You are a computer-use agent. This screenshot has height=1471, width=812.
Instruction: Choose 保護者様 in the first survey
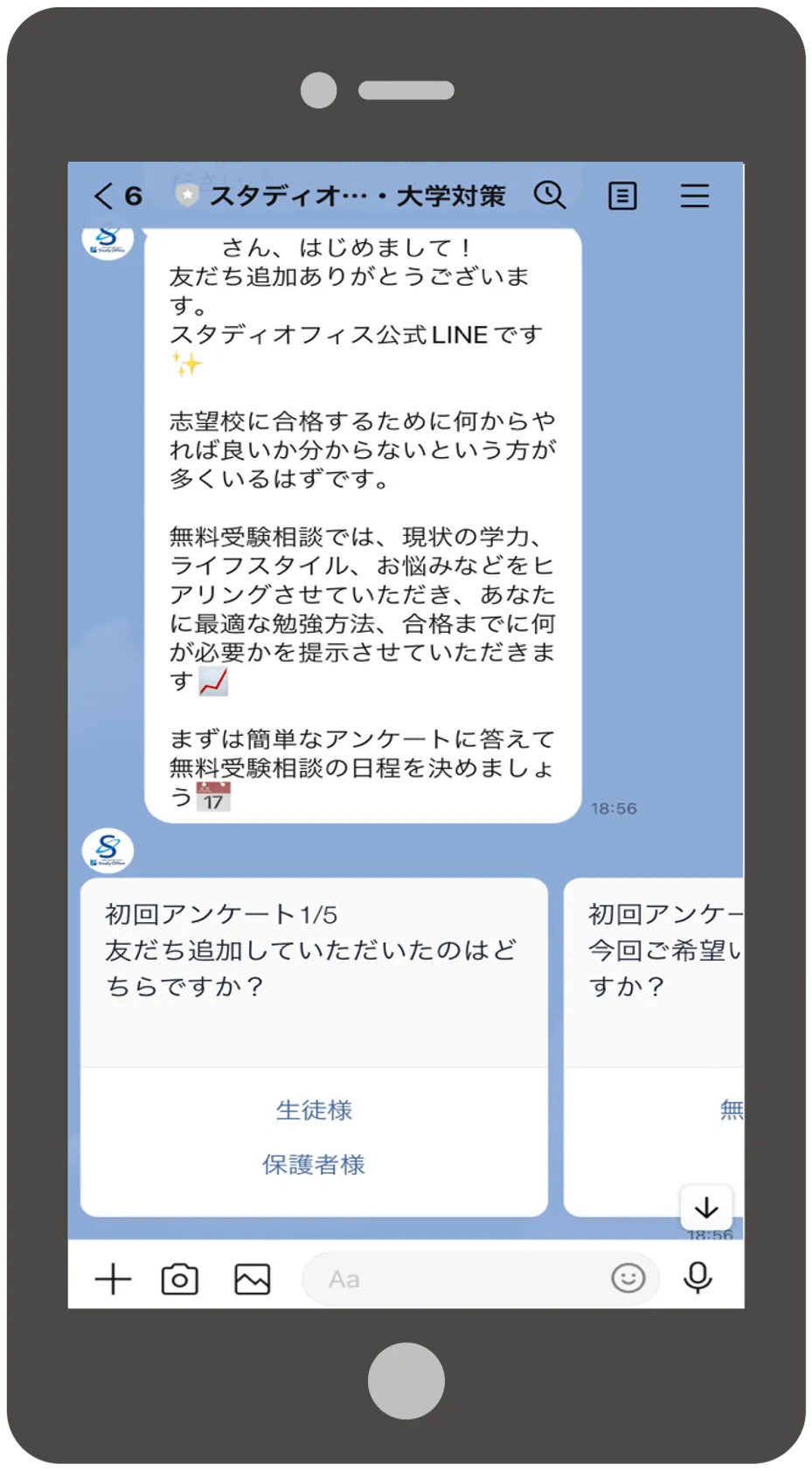point(314,1164)
